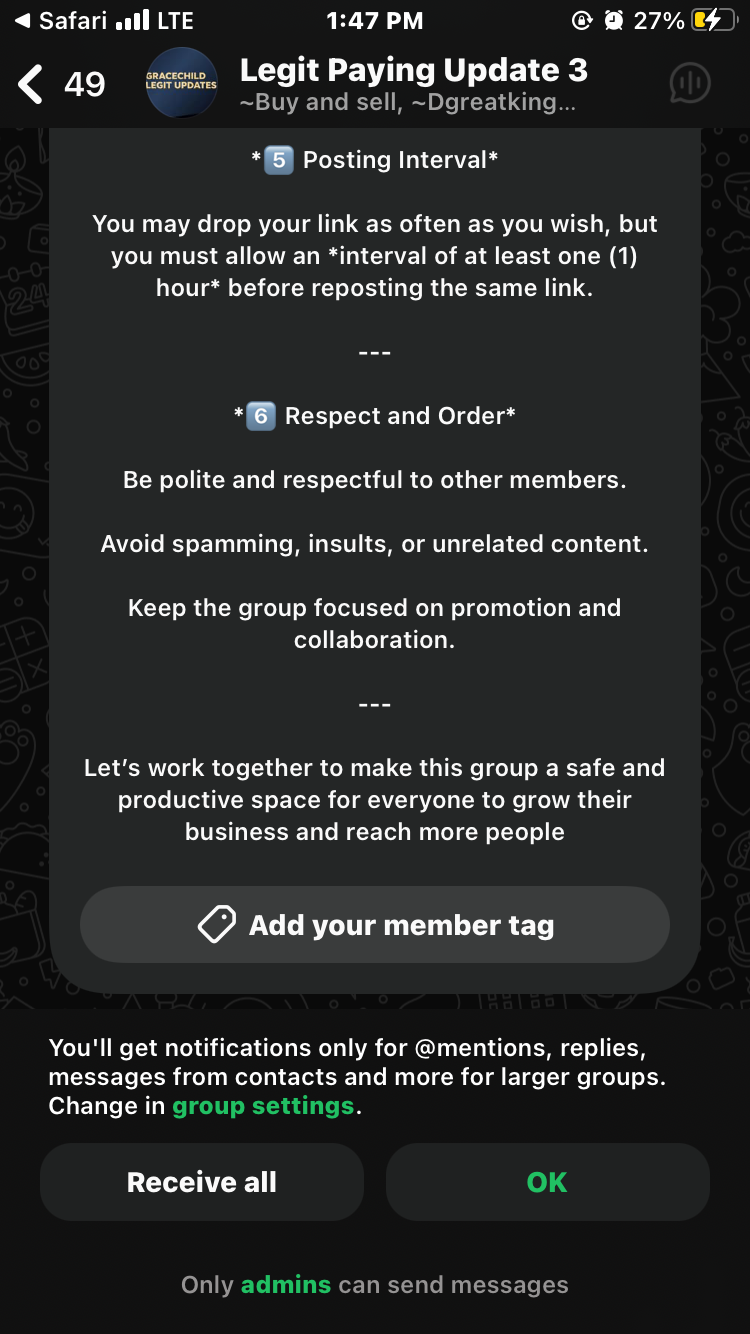Open the group profile picture
The height and width of the screenshot is (1334, 750).
tap(181, 84)
